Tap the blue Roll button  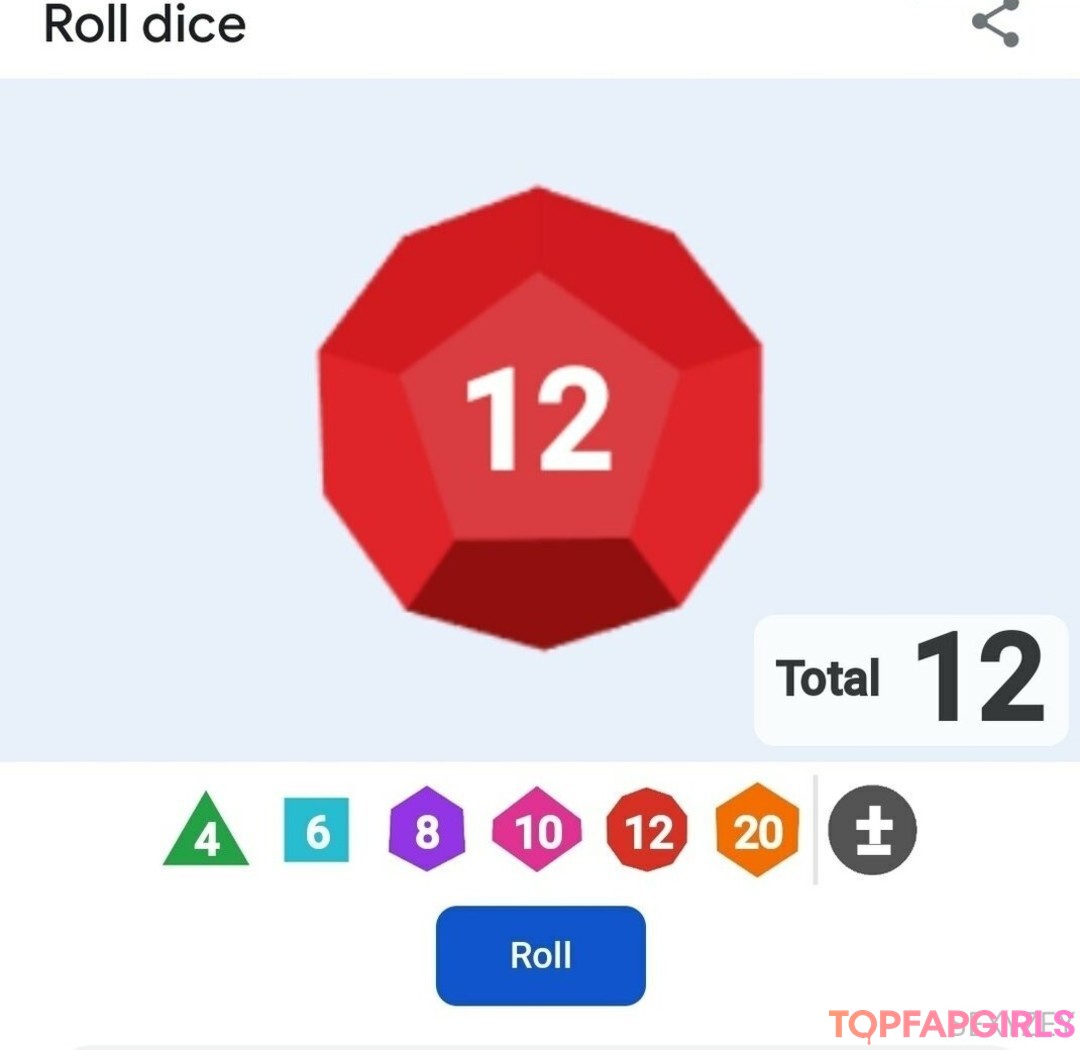[541, 955]
